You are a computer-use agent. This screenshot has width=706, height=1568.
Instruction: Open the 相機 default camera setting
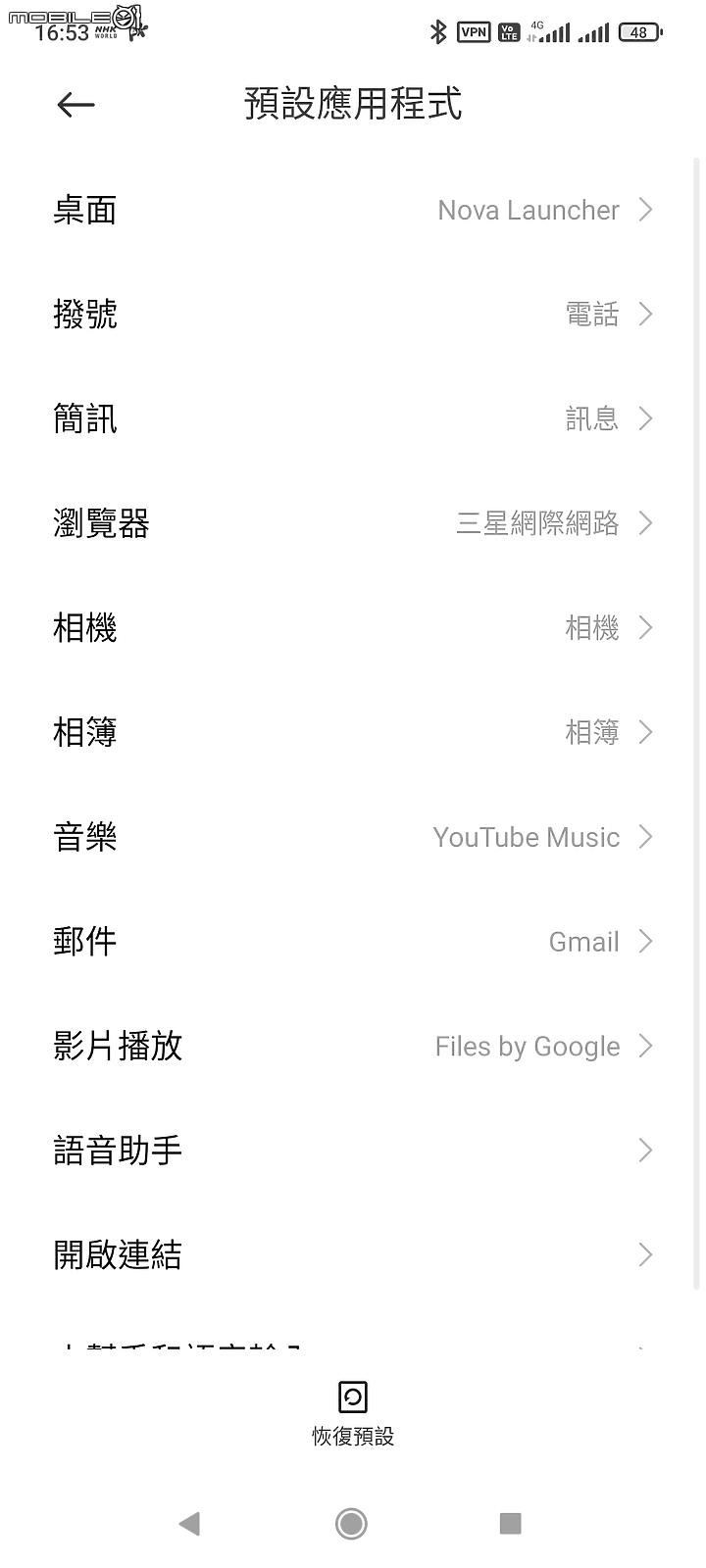[353, 628]
